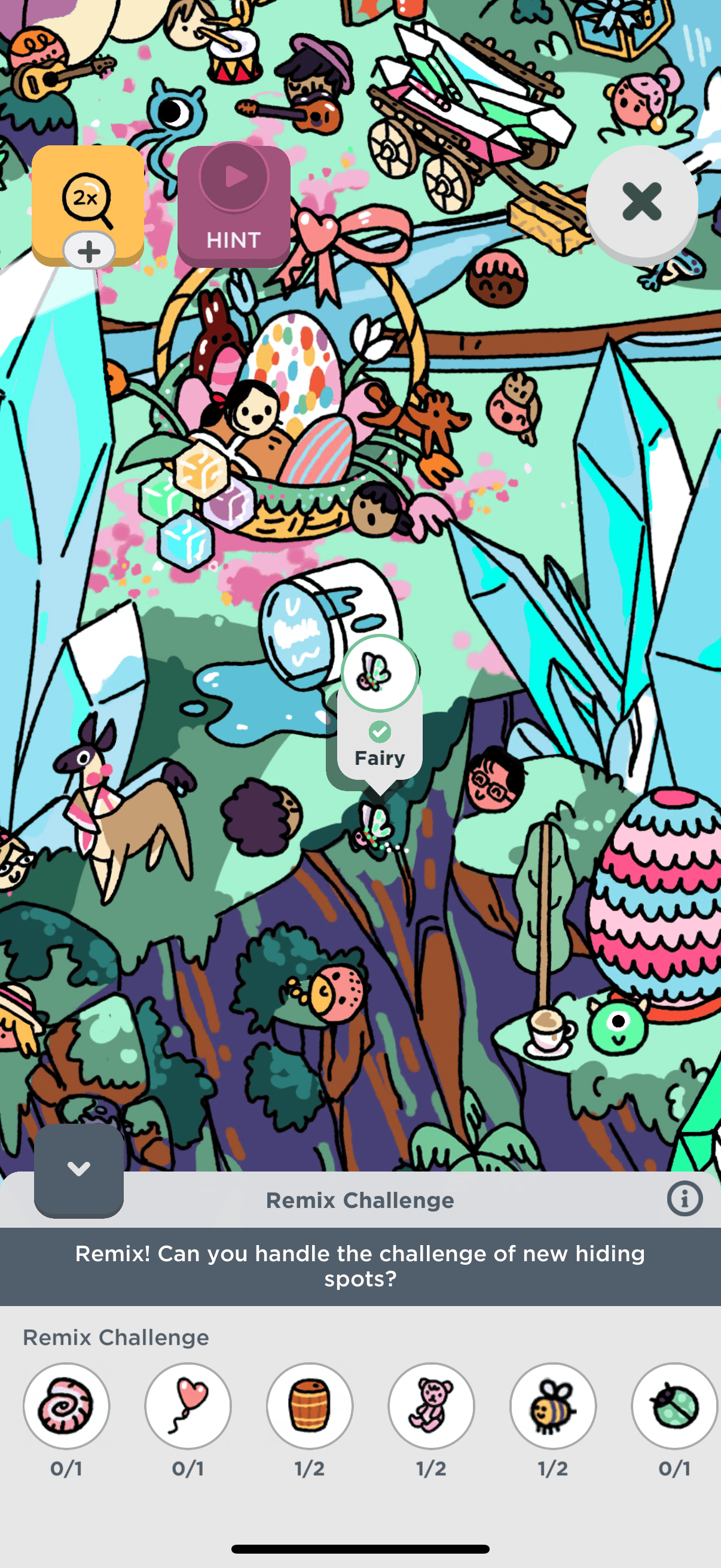Image resolution: width=721 pixels, height=1568 pixels.
Task: Select the pink teddy bear target
Action: pos(432,1405)
